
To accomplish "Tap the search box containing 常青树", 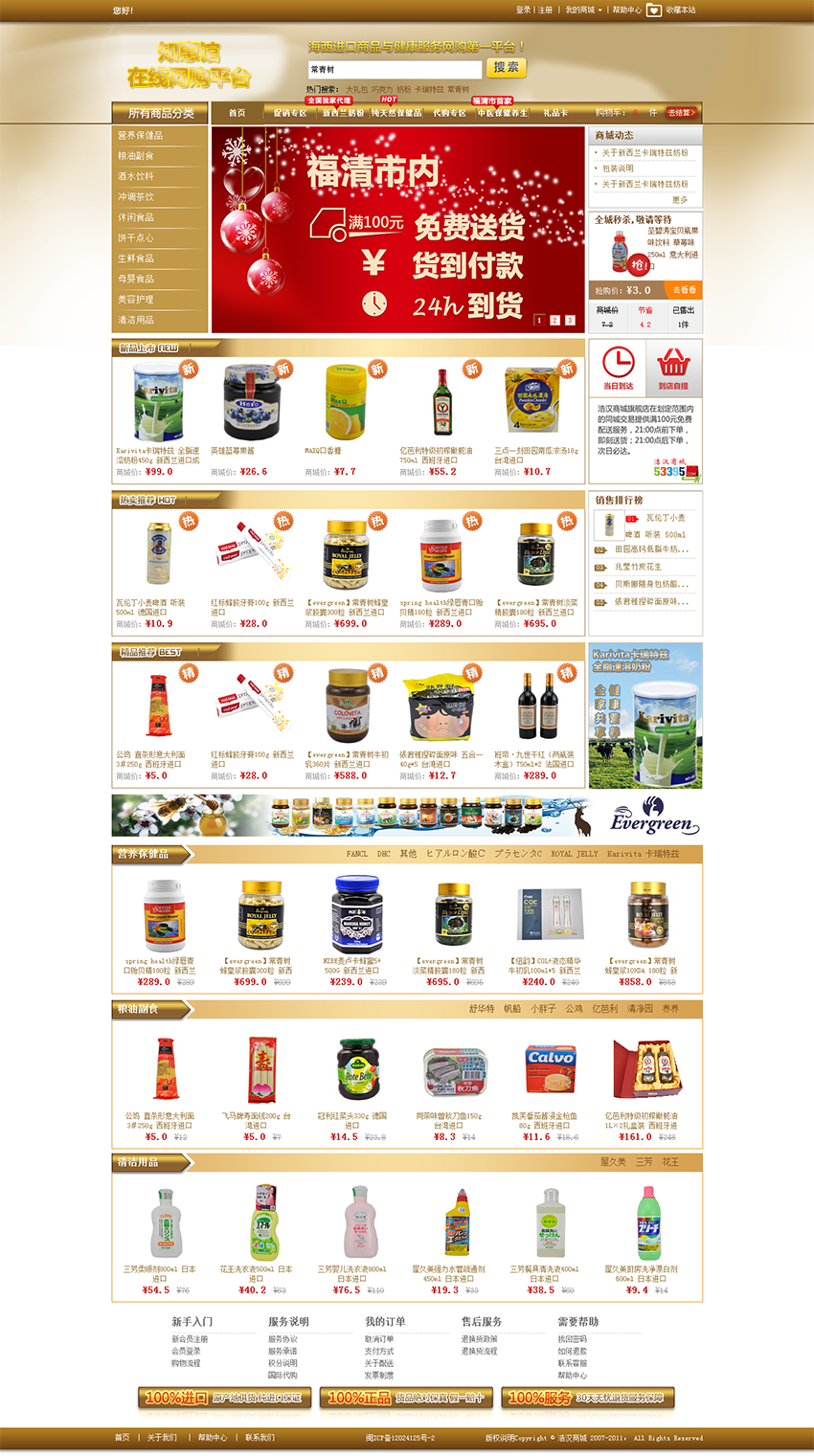I will (394, 70).
